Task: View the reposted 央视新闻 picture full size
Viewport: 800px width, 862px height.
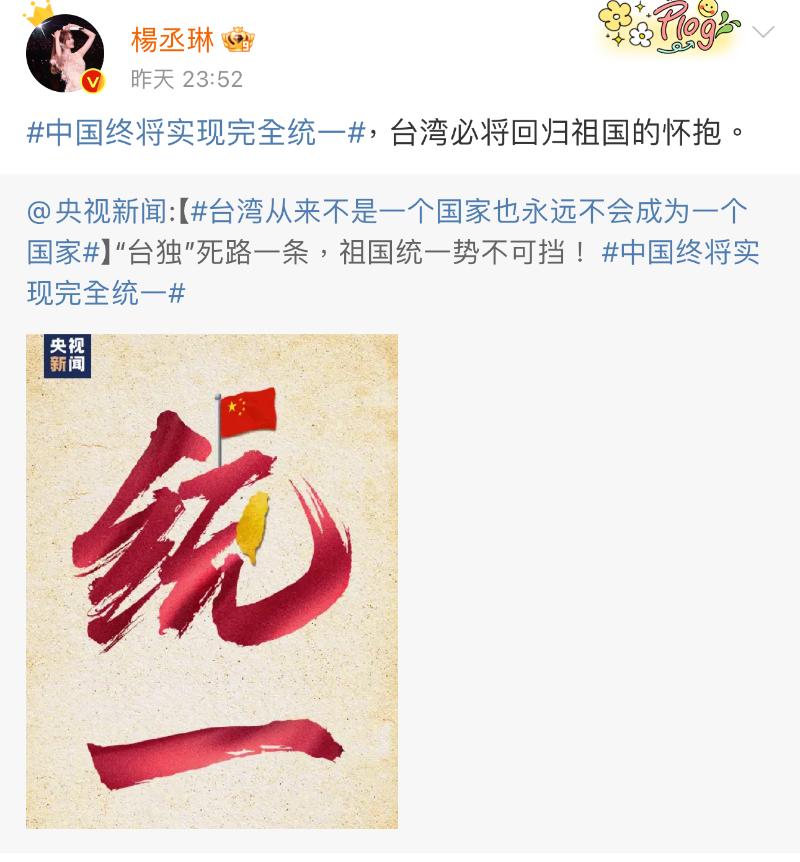Action: (212, 580)
